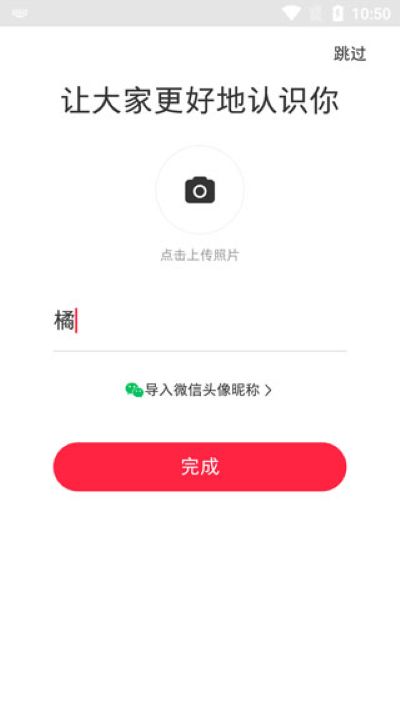
Task: Tap the camera icon to upload a photo
Action: tap(200, 190)
